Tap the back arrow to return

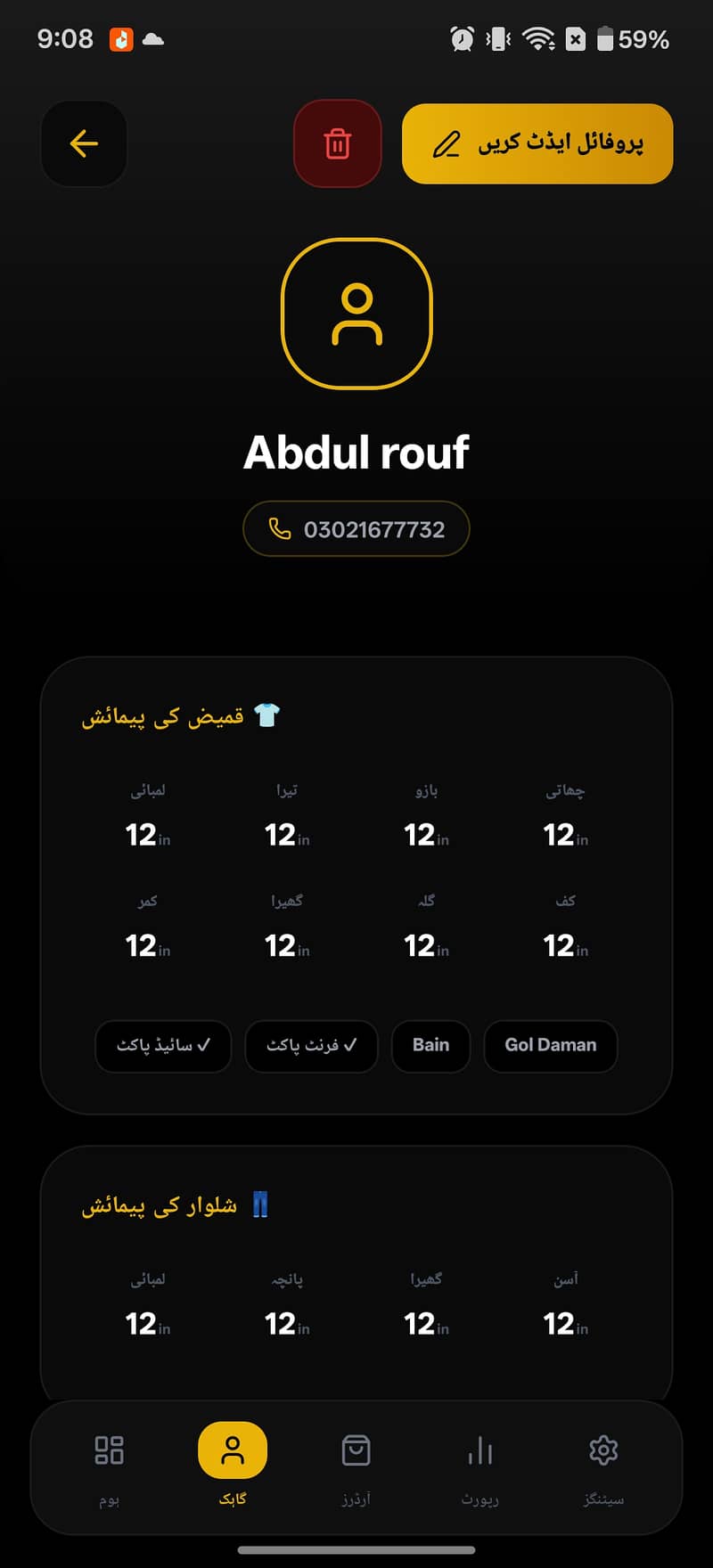83,143
